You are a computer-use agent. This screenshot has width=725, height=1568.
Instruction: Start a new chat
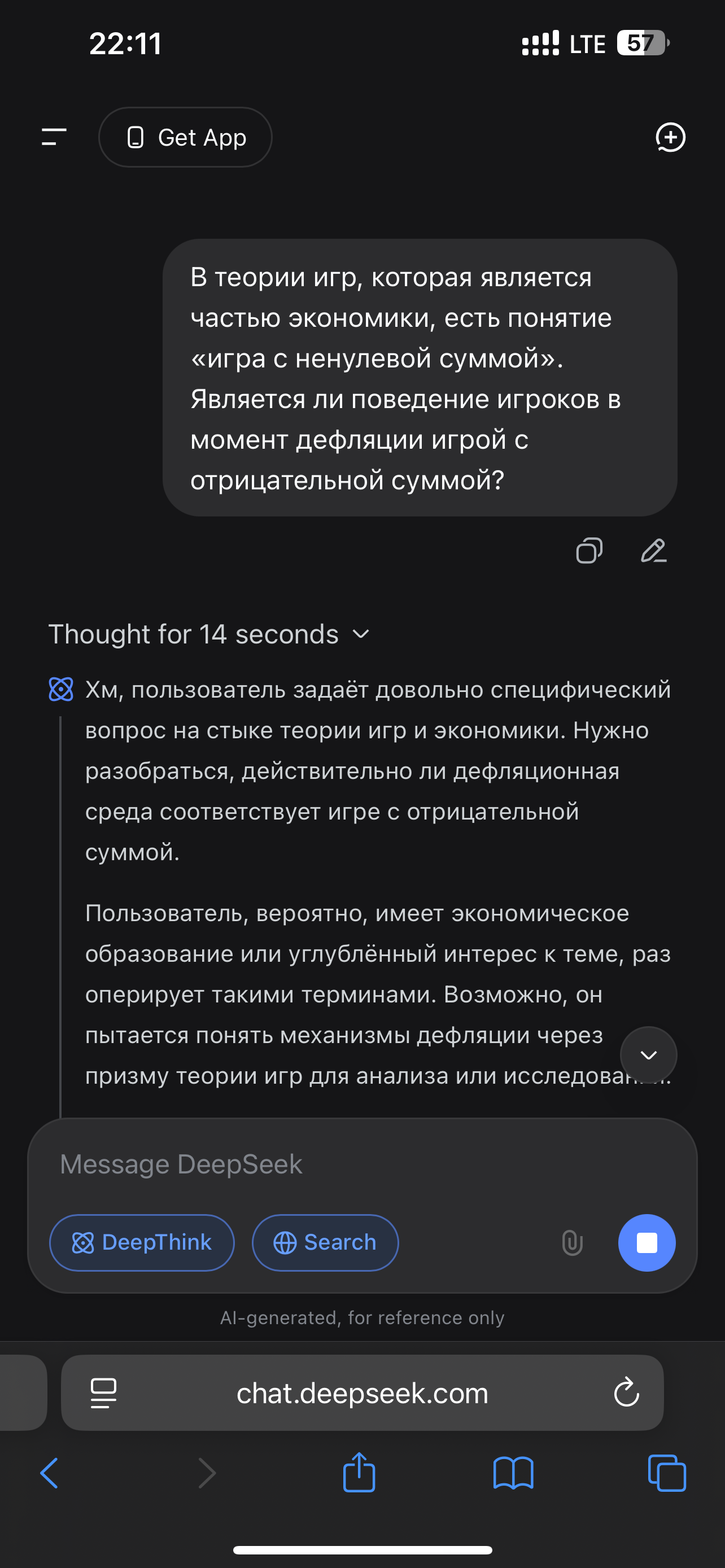tap(670, 138)
